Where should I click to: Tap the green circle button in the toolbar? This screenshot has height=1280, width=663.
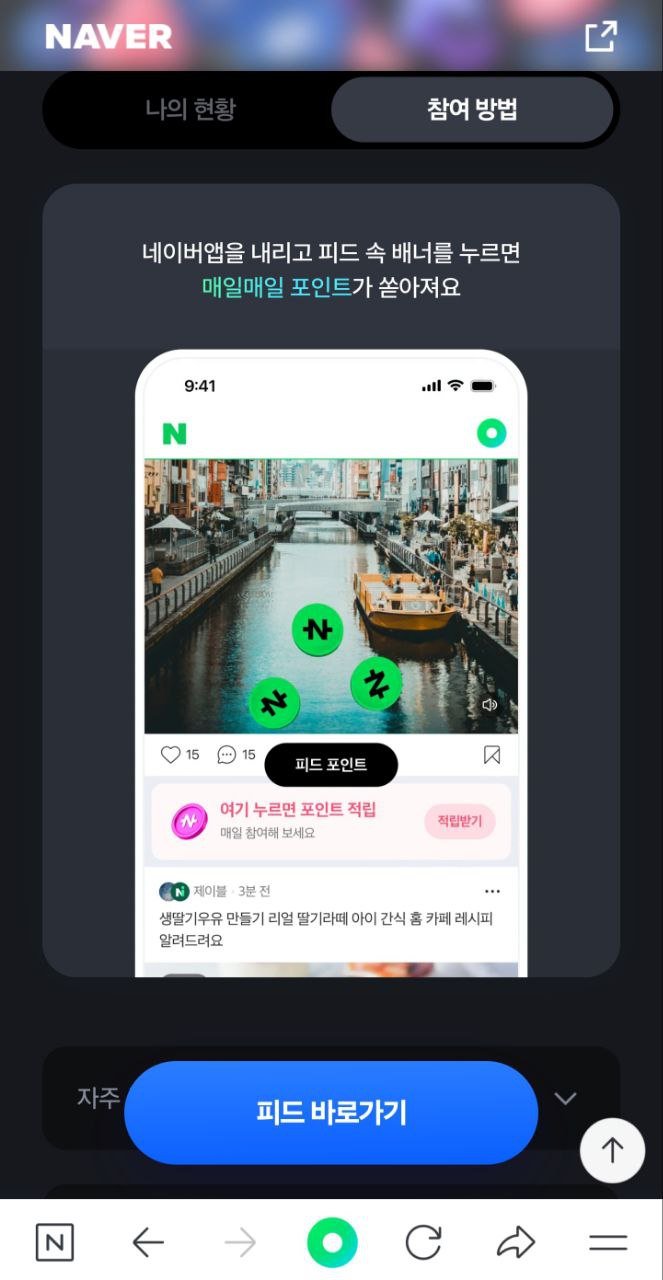[332, 1242]
